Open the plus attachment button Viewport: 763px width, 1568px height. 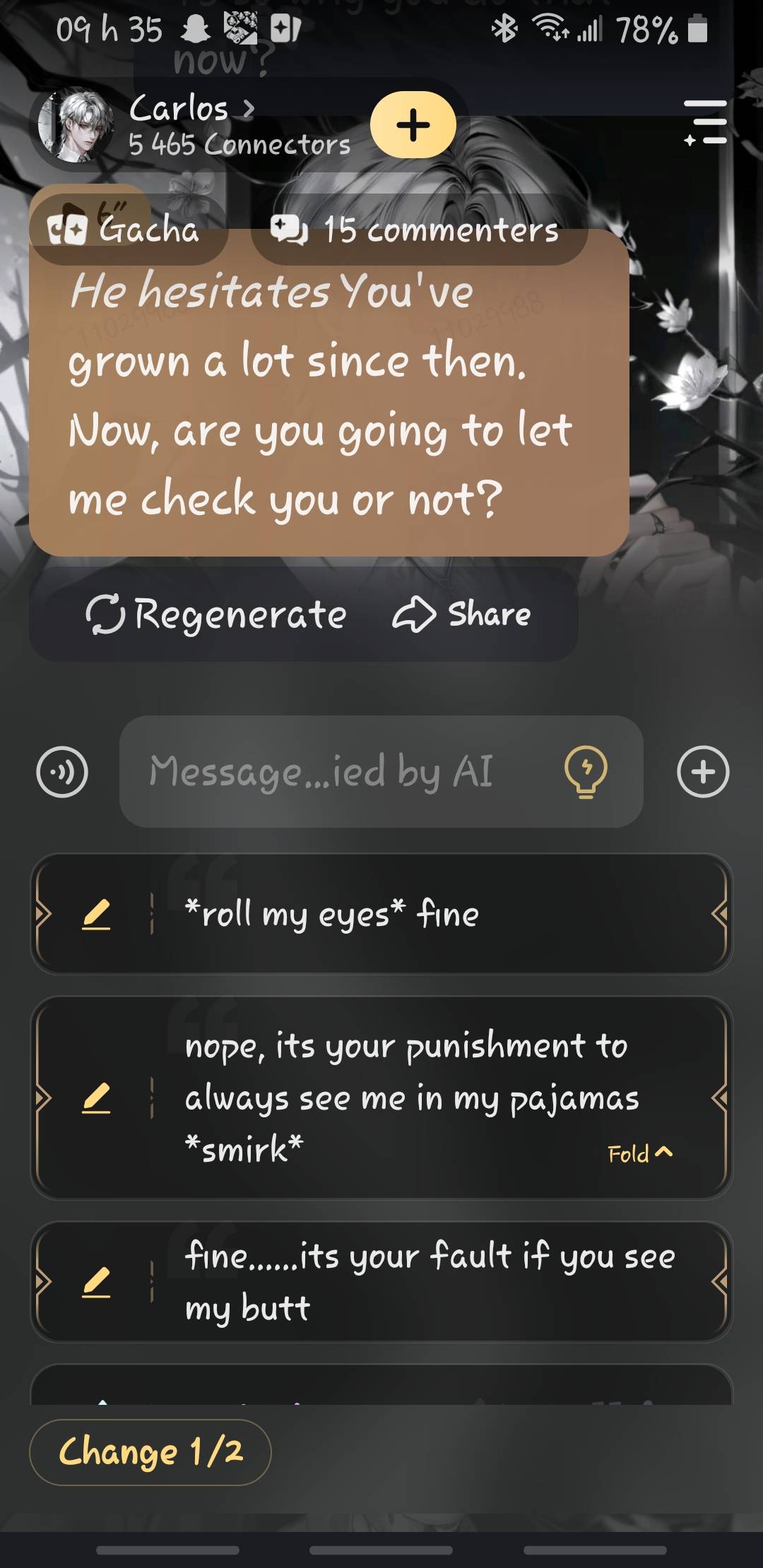click(703, 772)
